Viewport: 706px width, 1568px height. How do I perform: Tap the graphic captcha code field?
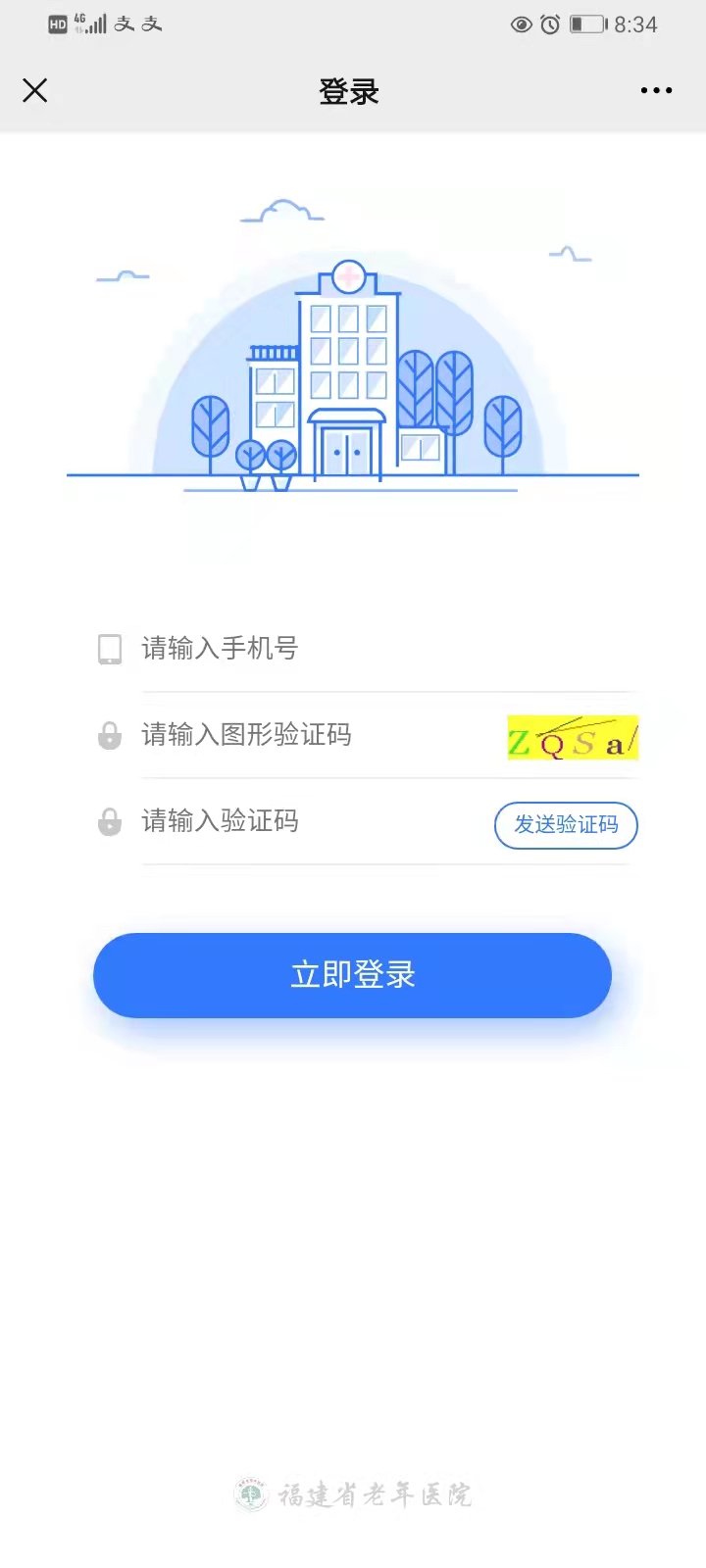[x=314, y=735]
